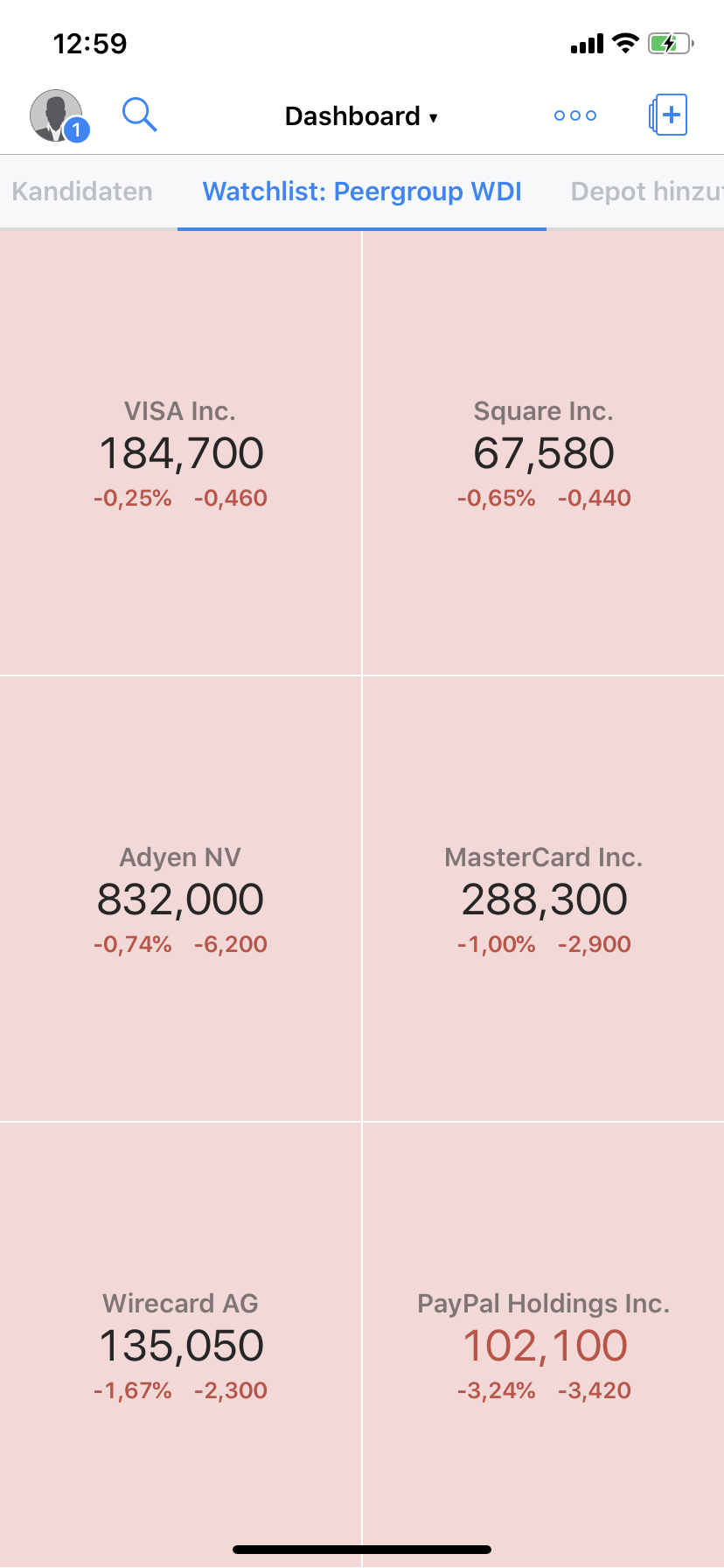Image resolution: width=724 pixels, height=1568 pixels.
Task: Open the three-dots overflow menu
Action: pyautogui.click(x=574, y=115)
